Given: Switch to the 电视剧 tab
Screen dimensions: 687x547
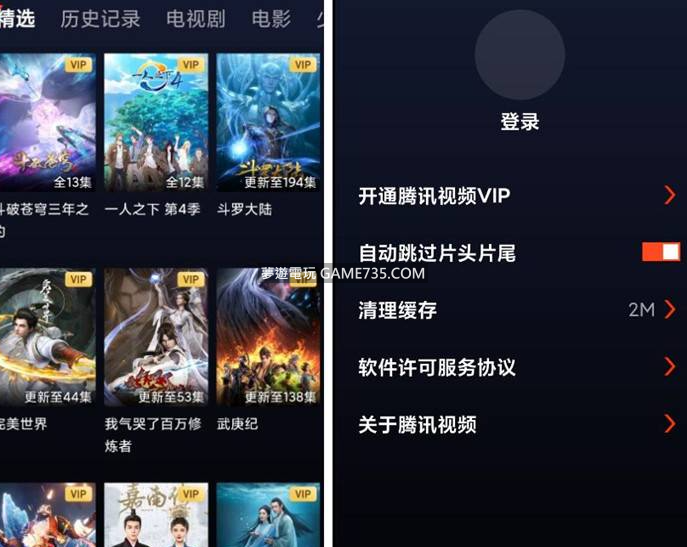Looking at the screenshot, I should click(195, 18).
